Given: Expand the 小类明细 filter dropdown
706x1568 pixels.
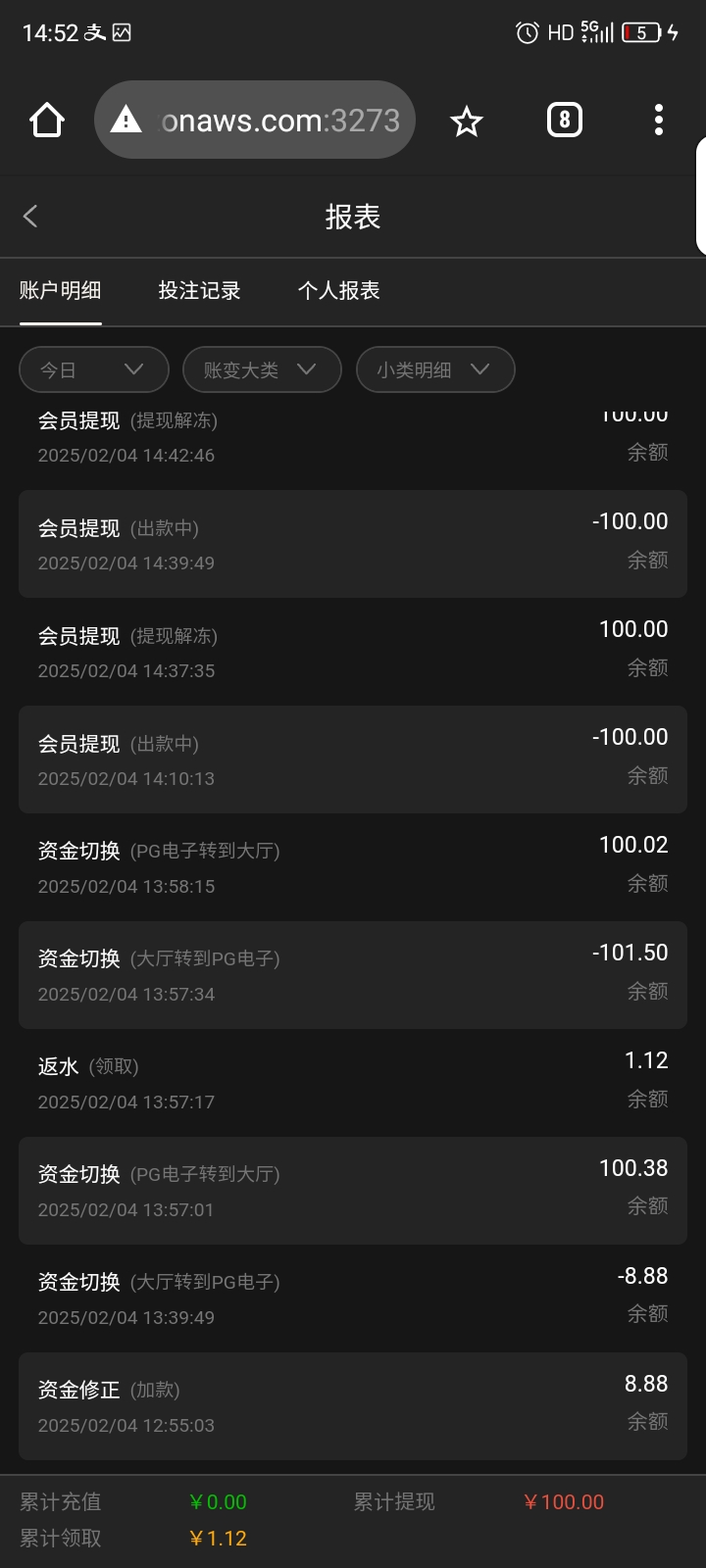Looking at the screenshot, I should (435, 369).
